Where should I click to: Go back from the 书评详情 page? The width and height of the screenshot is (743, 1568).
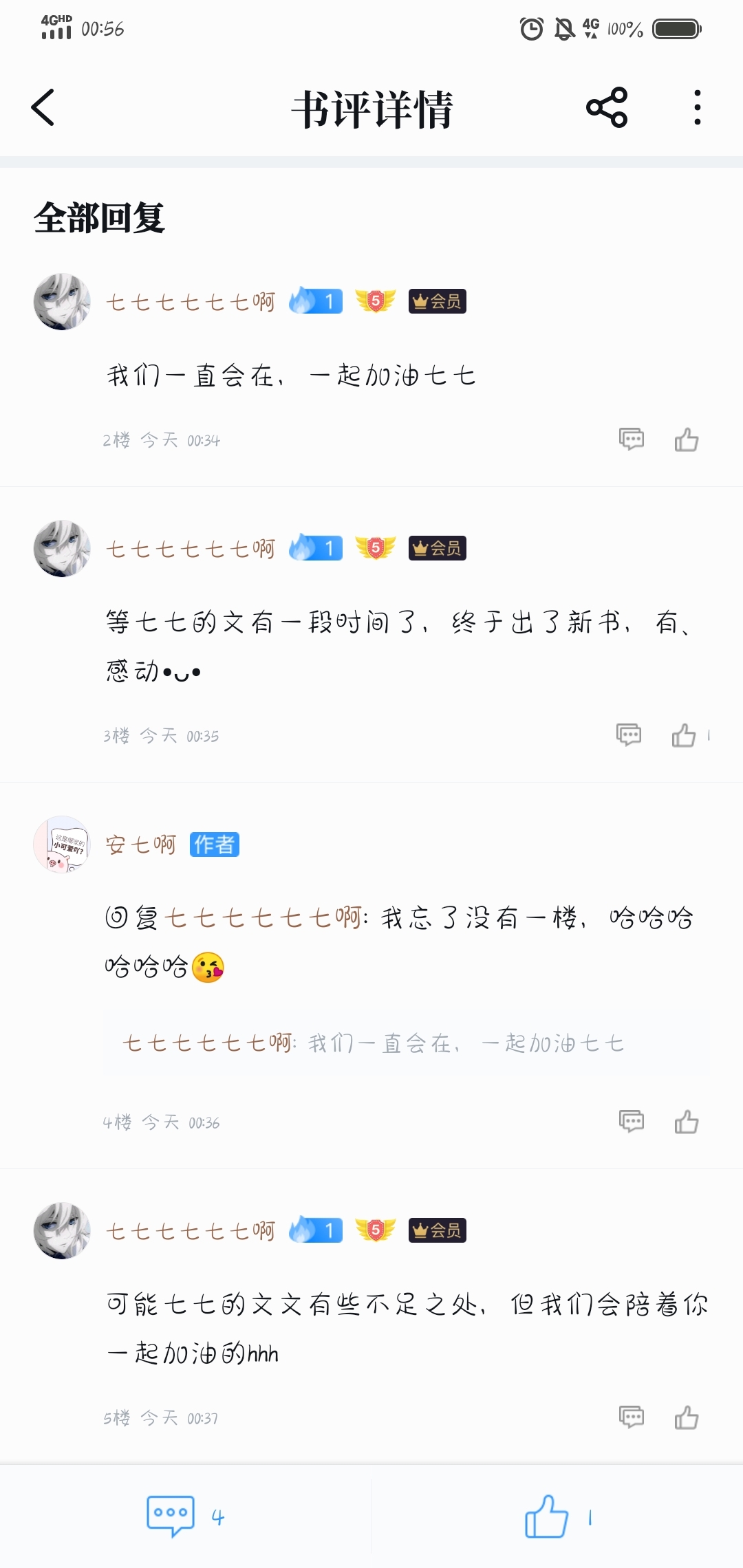(x=43, y=108)
